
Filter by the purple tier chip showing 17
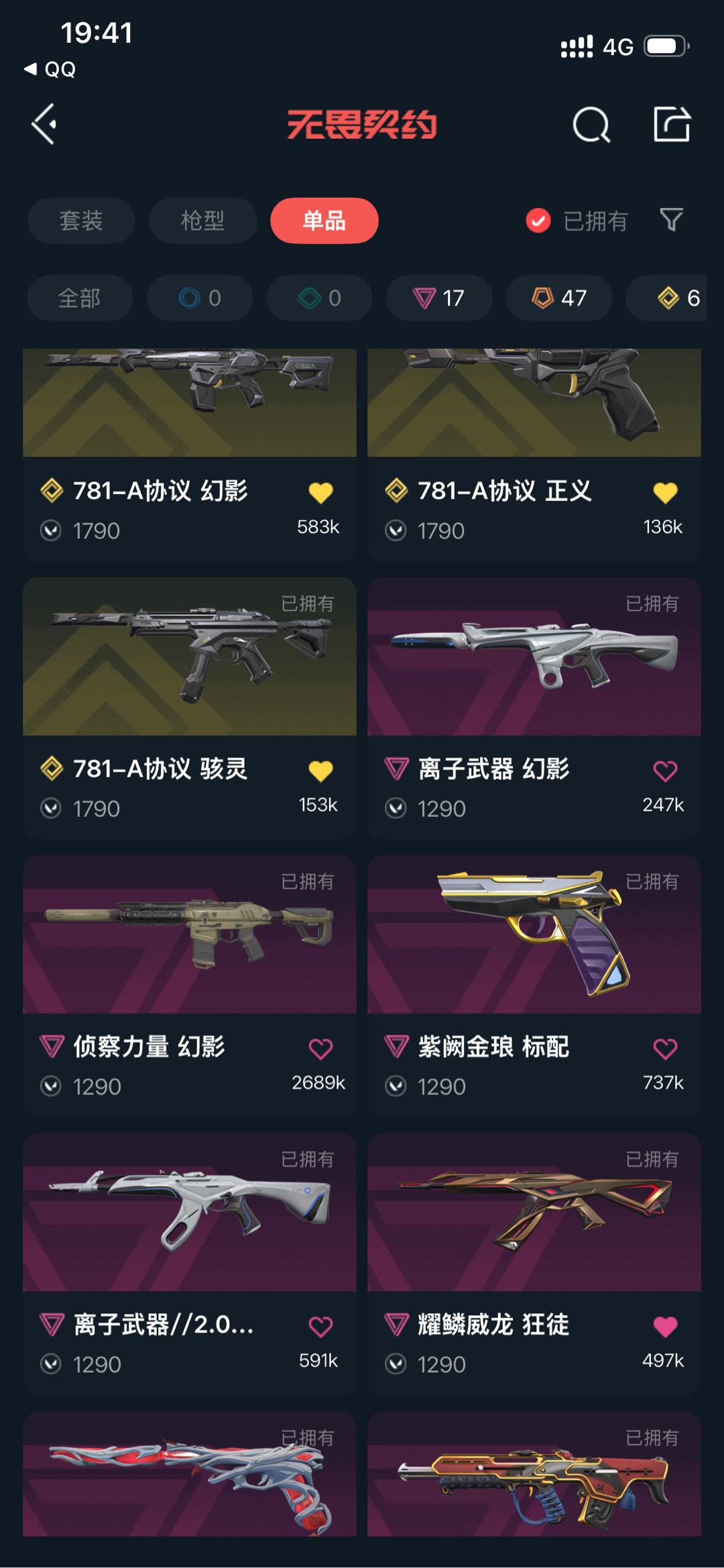tap(439, 298)
